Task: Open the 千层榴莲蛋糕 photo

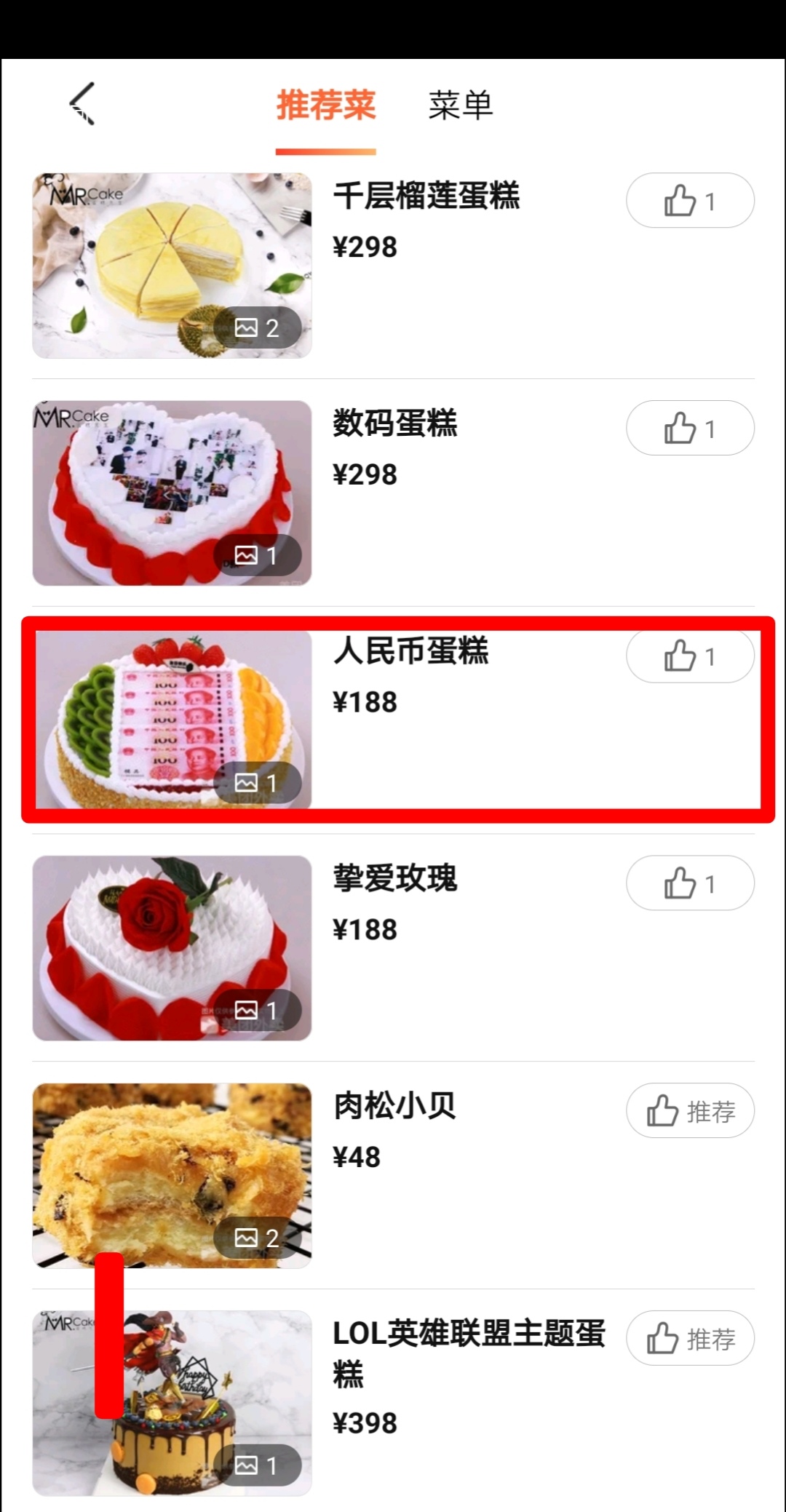Action: [x=172, y=266]
